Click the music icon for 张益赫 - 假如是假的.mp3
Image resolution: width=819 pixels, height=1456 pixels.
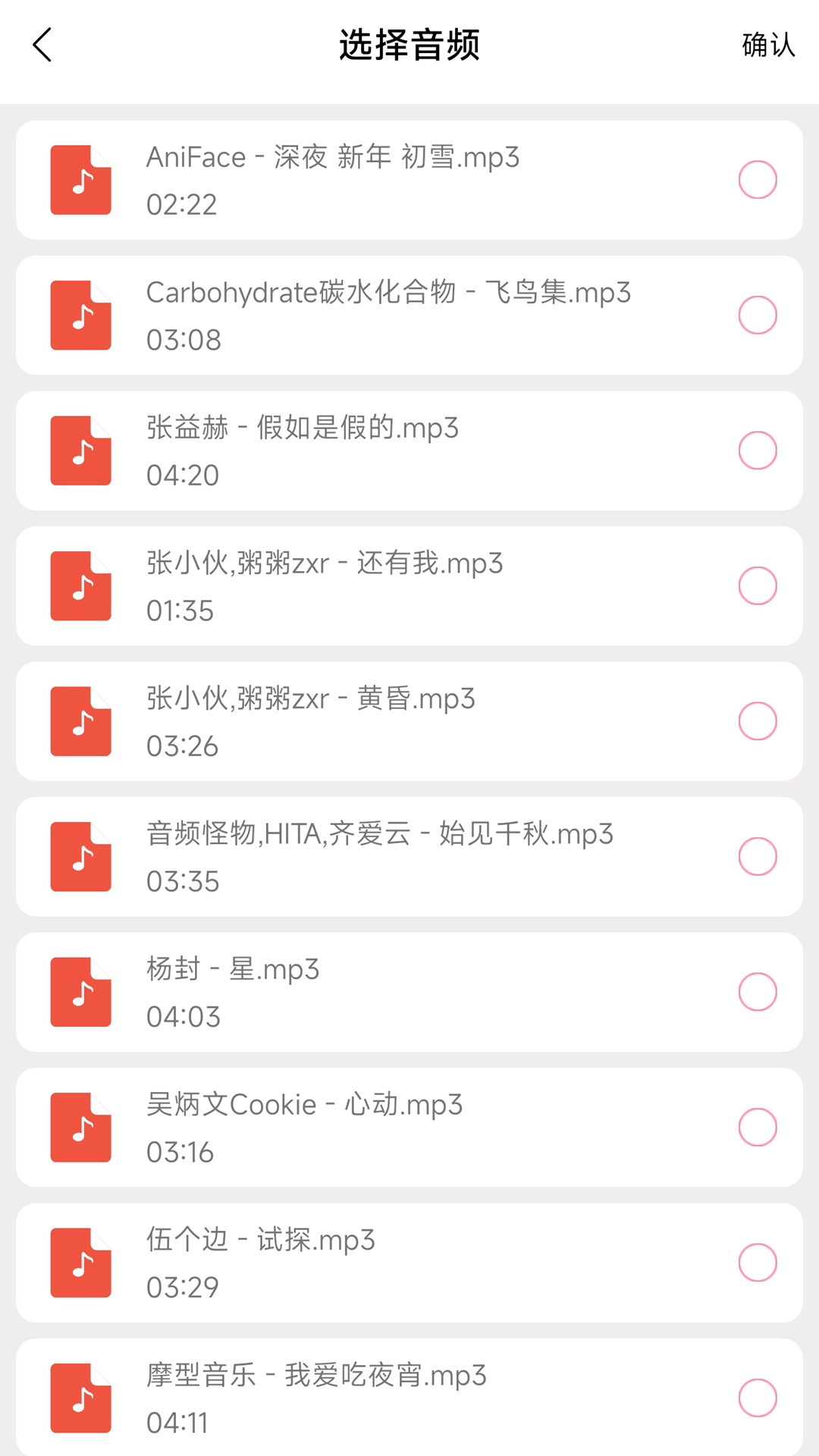click(x=80, y=450)
